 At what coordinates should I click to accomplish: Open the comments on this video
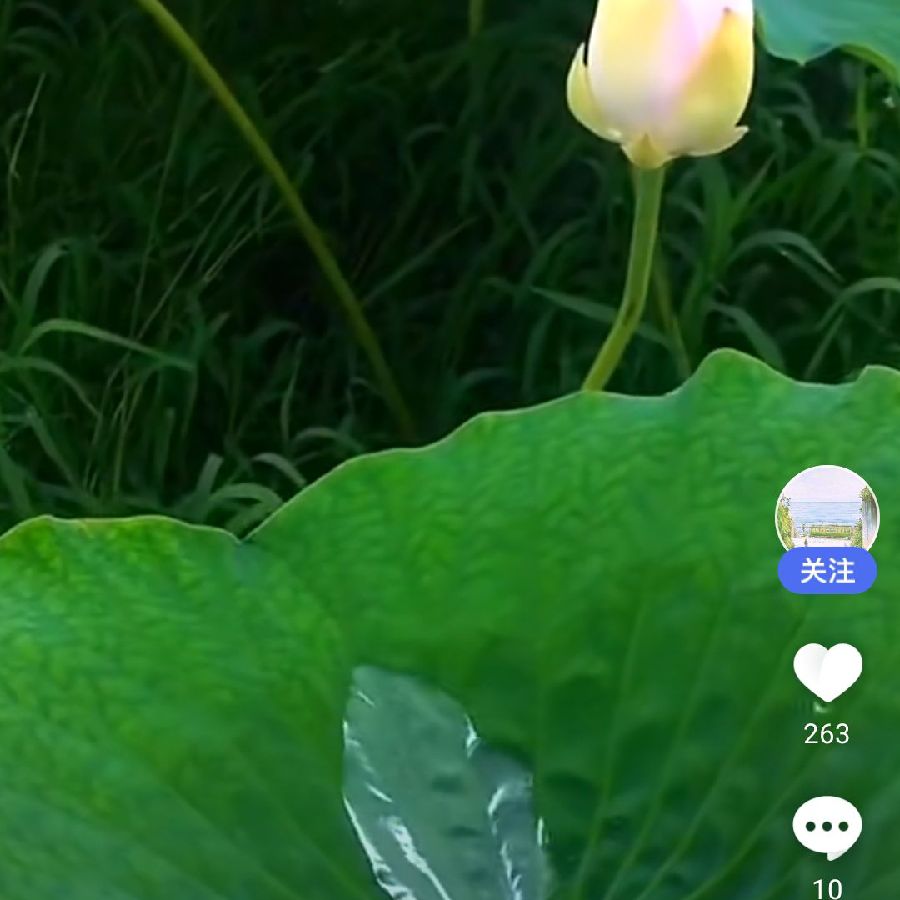click(x=827, y=827)
